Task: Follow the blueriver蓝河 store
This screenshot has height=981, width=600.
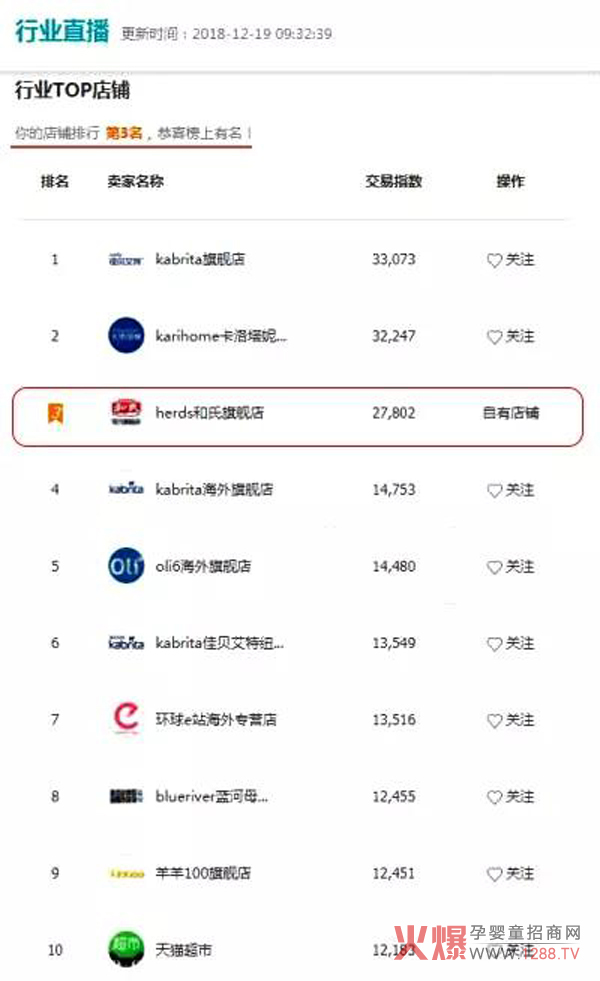Action: pyautogui.click(x=510, y=797)
